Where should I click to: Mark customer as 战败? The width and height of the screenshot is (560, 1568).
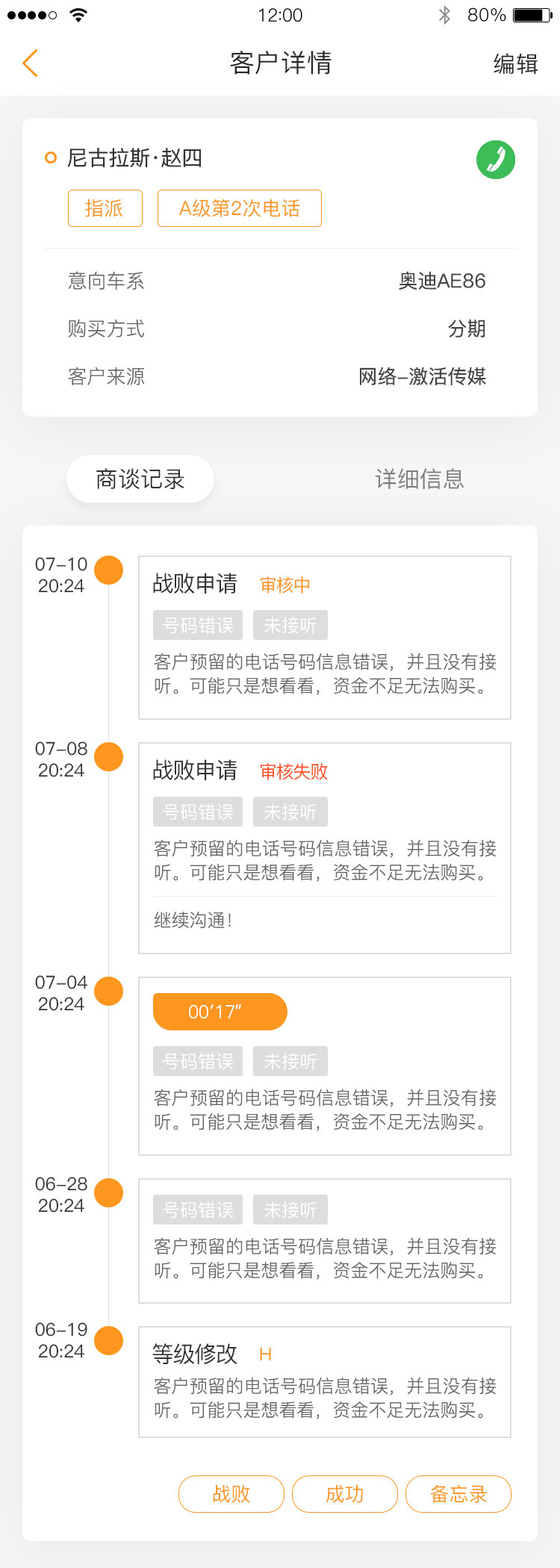231,1494
